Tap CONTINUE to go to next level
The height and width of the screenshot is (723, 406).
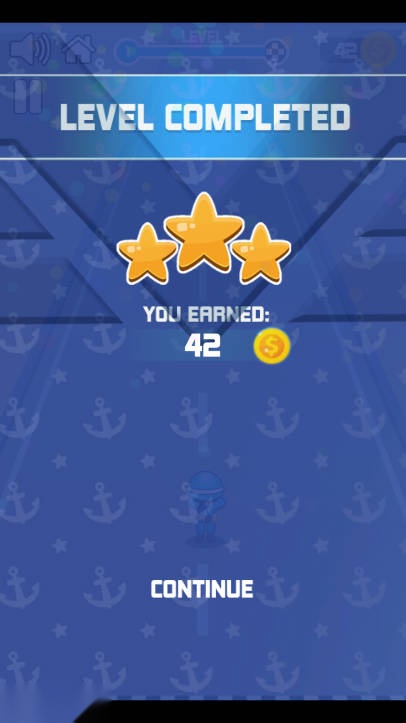(x=202, y=589)
